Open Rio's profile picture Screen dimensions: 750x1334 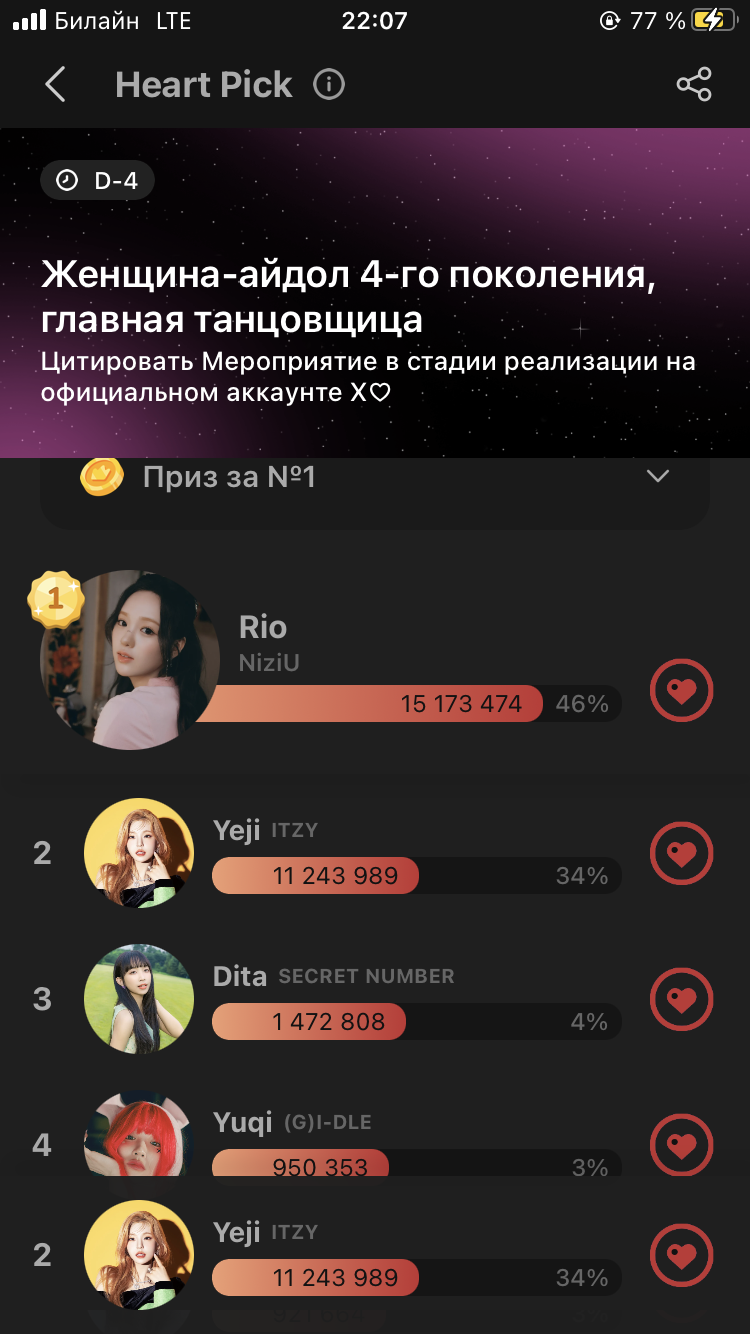(x=130, y=660)
